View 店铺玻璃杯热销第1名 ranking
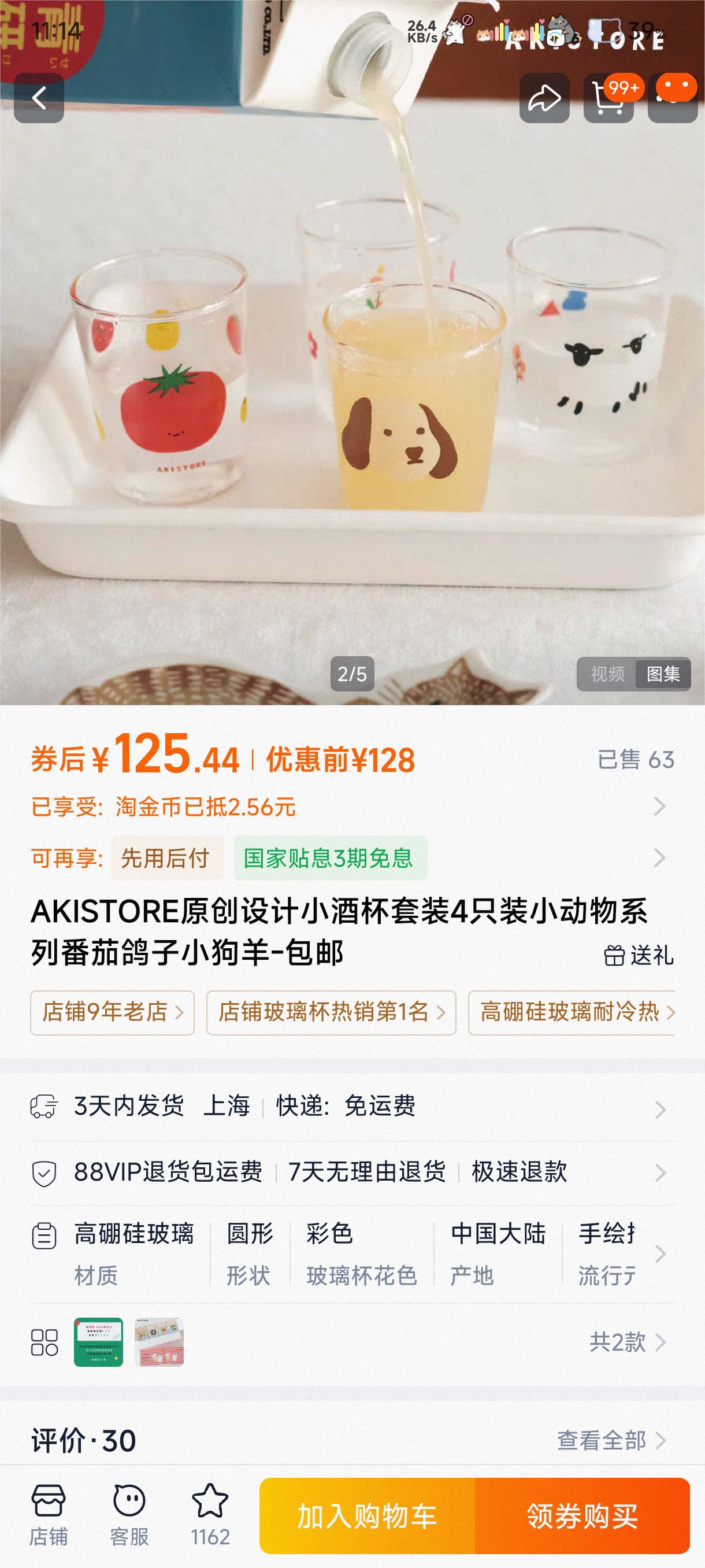This screenshot has height=1568, width=705. coord(331,1013)
